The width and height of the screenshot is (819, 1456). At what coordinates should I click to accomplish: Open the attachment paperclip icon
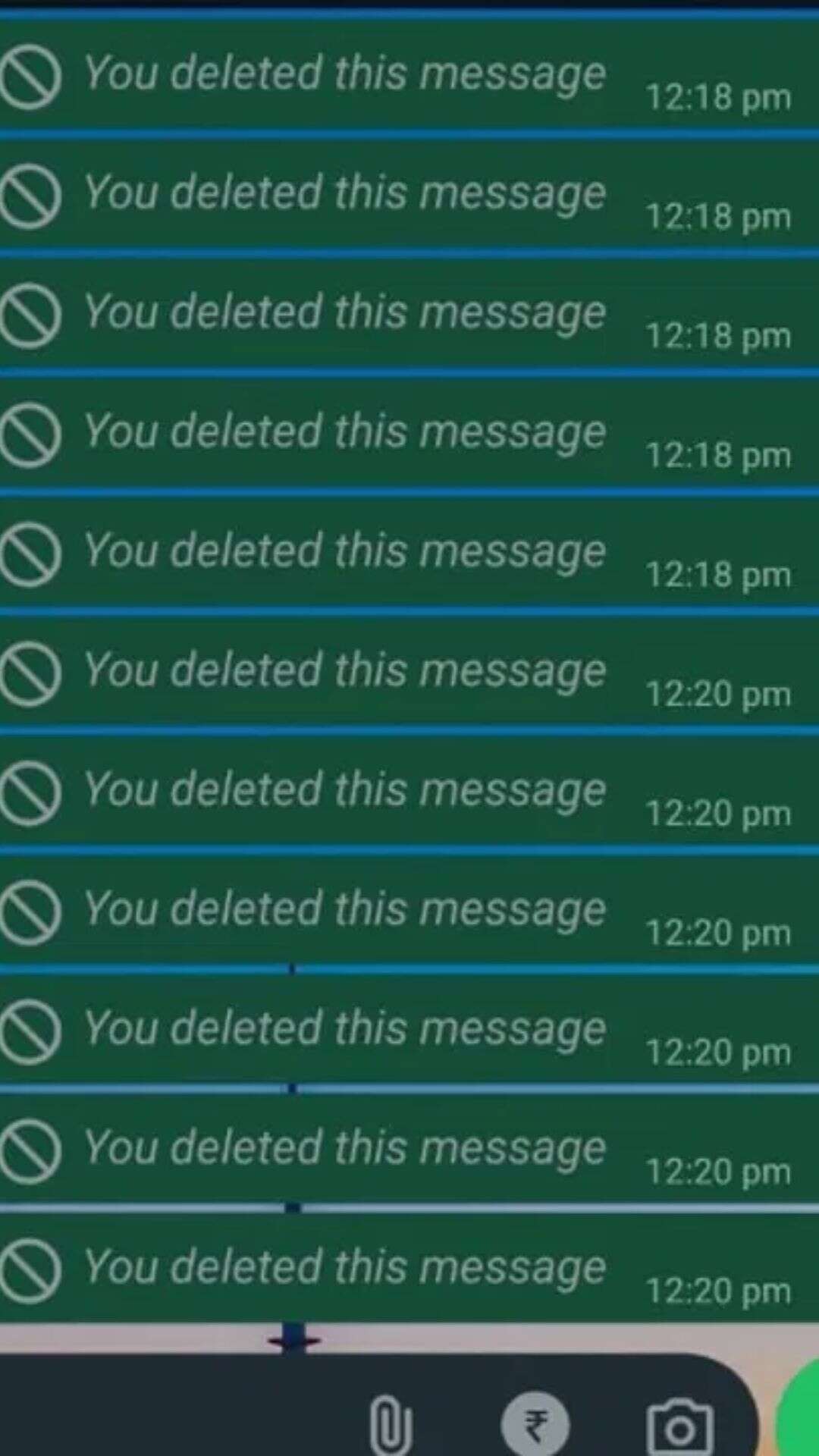[x=391, y=1426]
